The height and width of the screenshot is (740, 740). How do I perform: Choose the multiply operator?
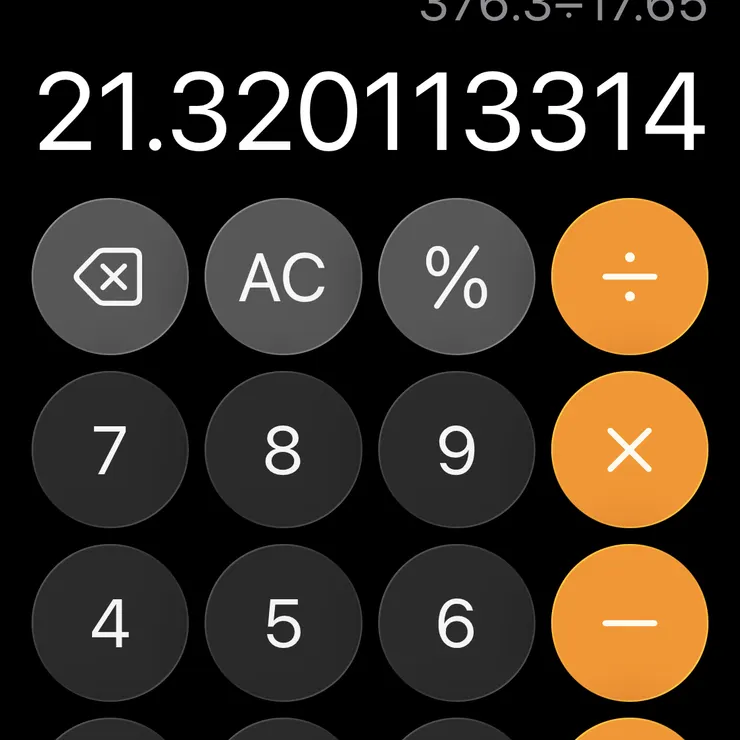pos(629,450)
